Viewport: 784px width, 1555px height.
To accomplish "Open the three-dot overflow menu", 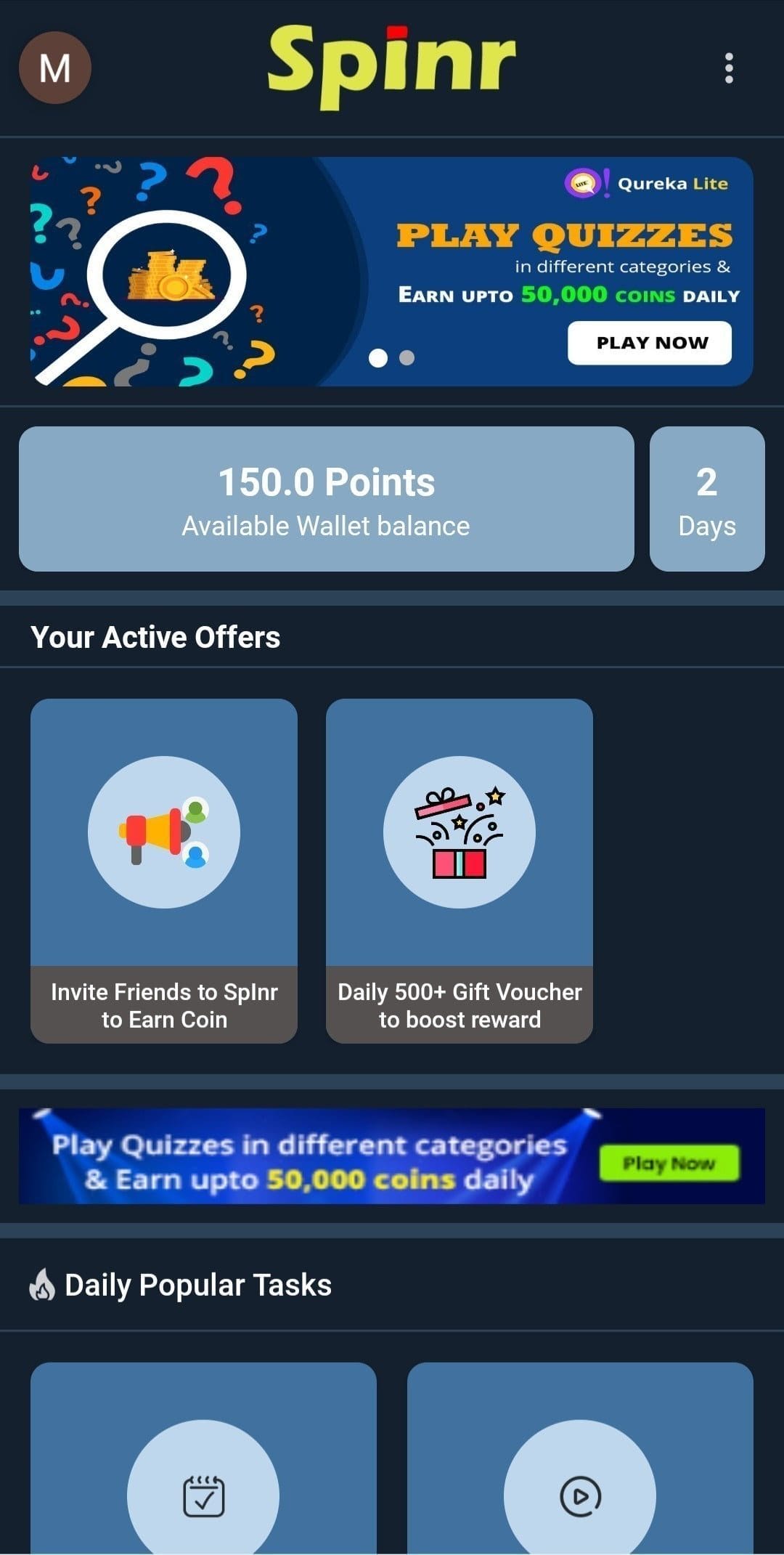I will 729,68.
